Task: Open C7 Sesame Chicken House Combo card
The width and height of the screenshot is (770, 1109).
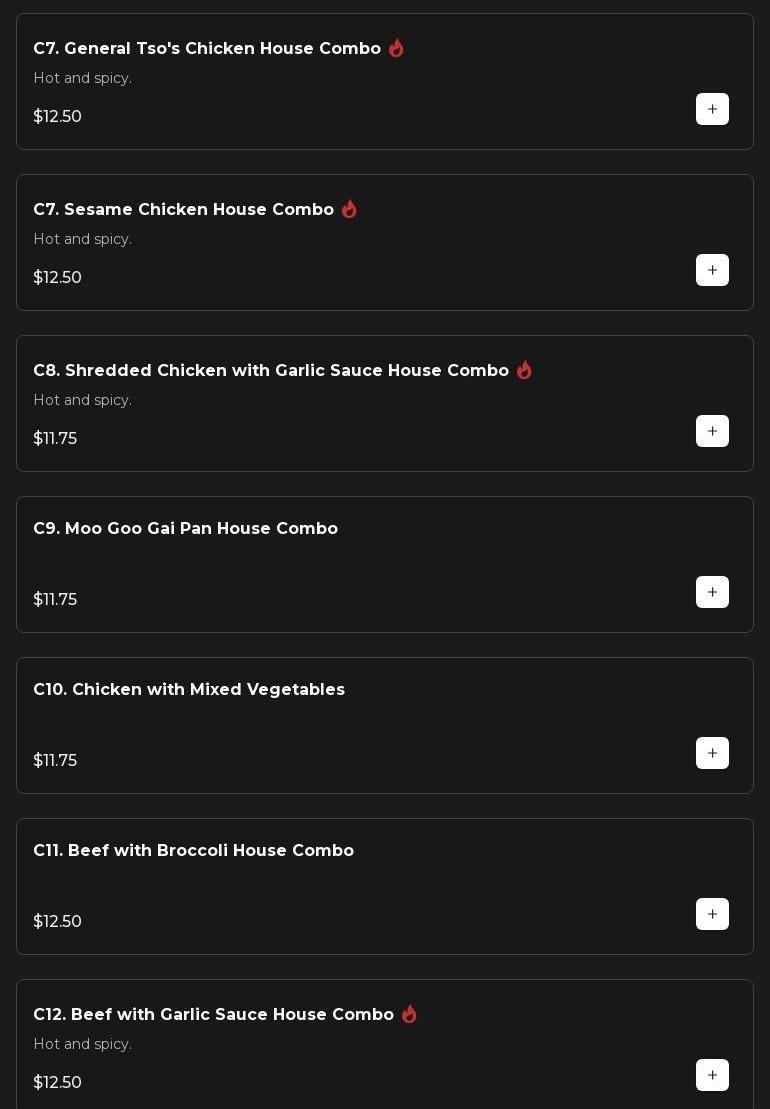Action: pos(183,210)
